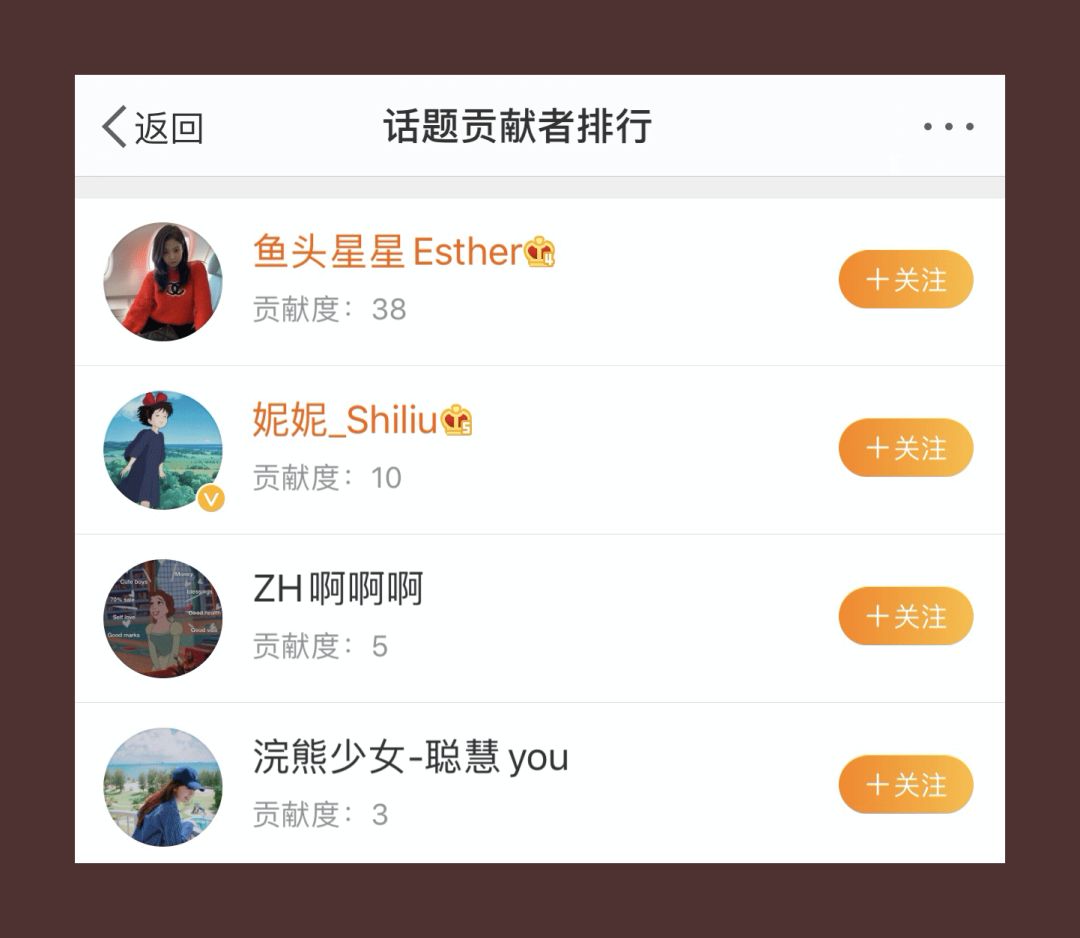Screen dimensions: 1080x938
Task: Follow 浣熊少女-聪慧you via the 关注 button
Action: 905,784
